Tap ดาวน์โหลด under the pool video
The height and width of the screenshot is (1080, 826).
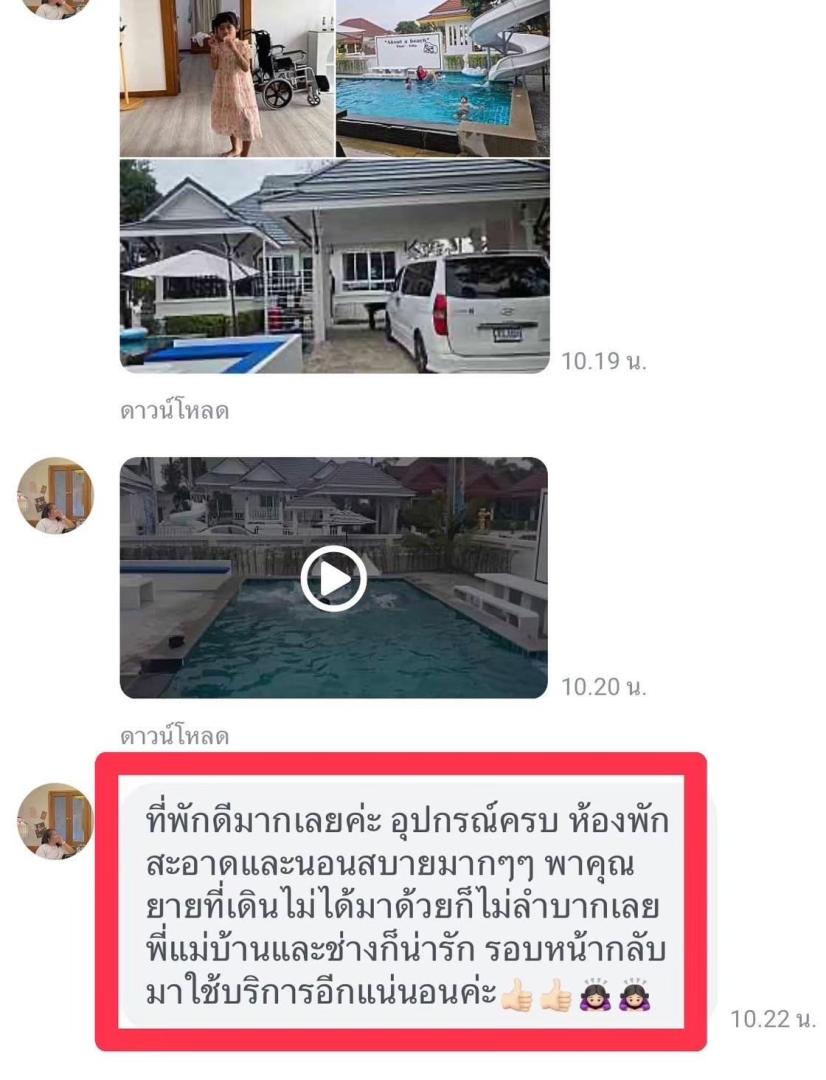[x=174, y=737]
